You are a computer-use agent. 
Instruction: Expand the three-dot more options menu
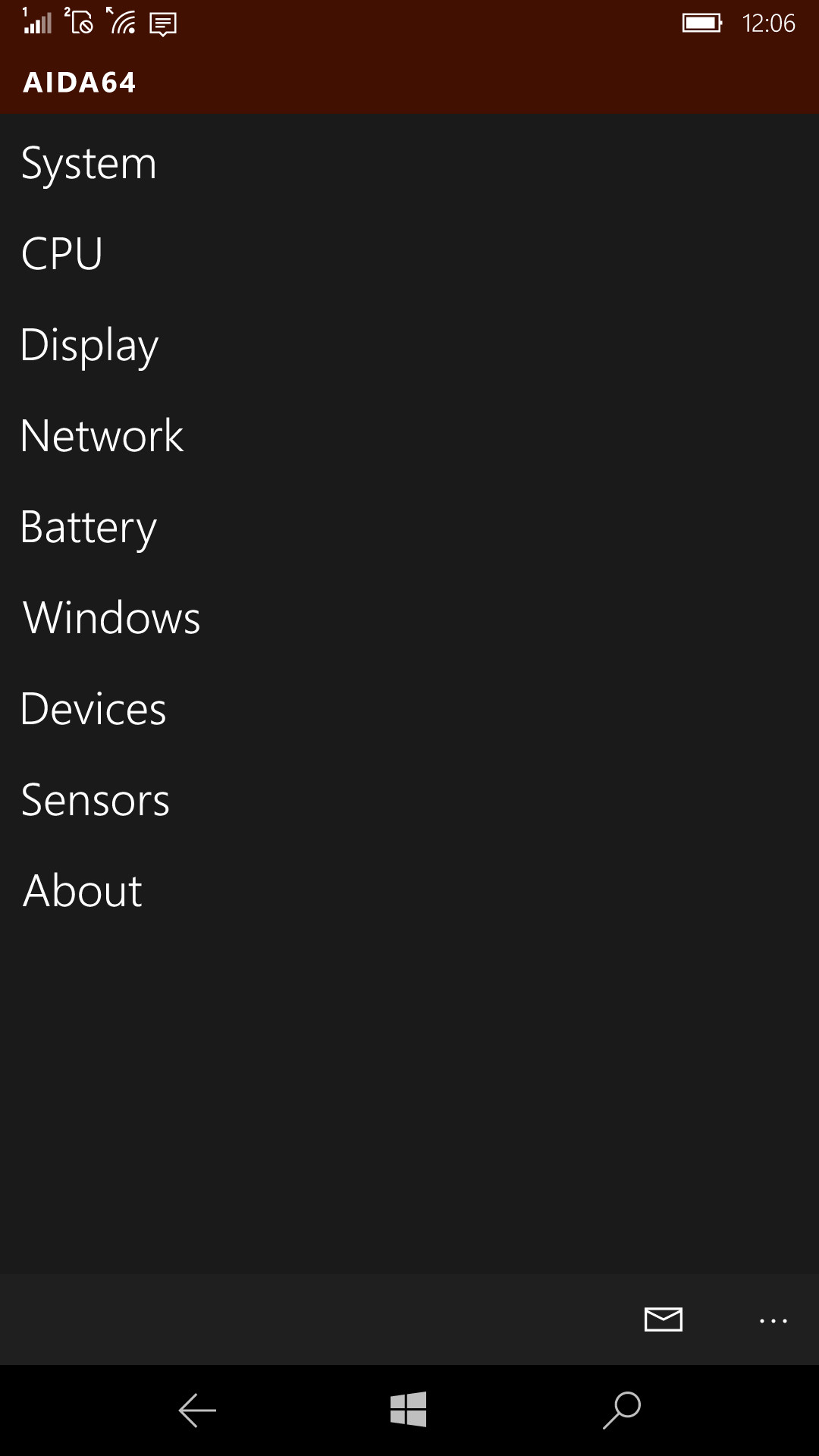point(773,1321)
